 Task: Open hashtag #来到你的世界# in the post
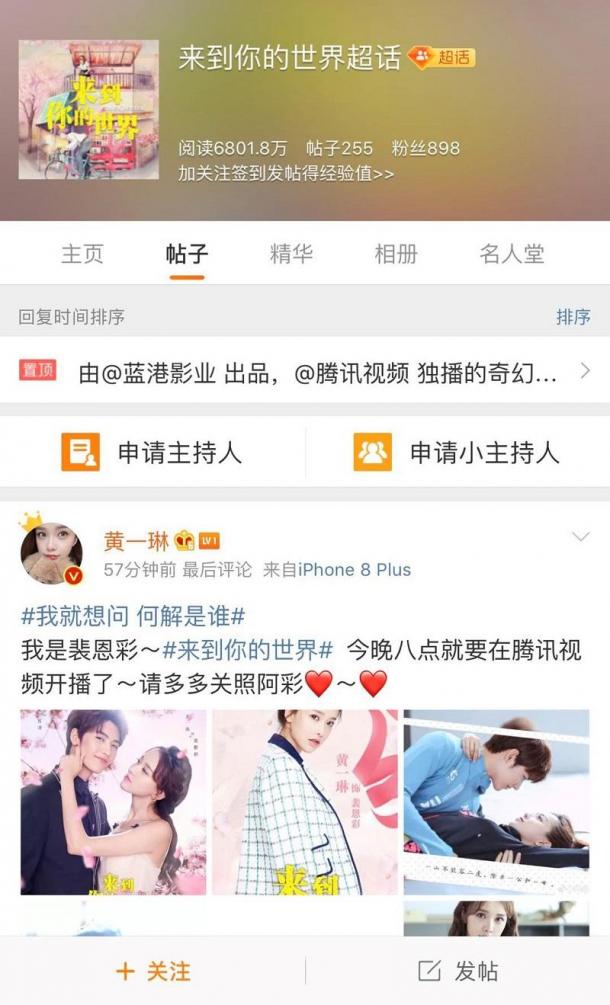click(248, 650)
